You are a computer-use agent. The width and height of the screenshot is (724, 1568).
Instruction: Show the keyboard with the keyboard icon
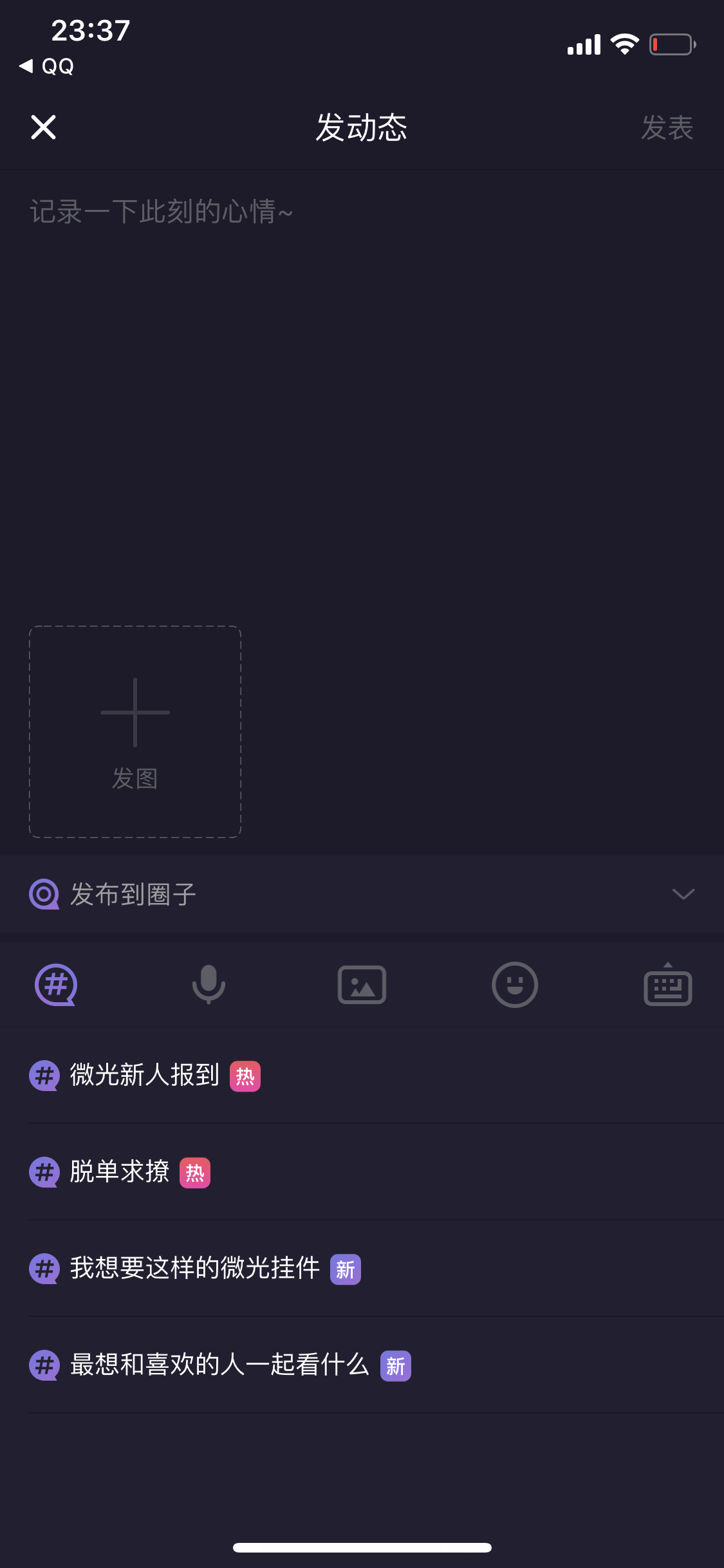668,985
